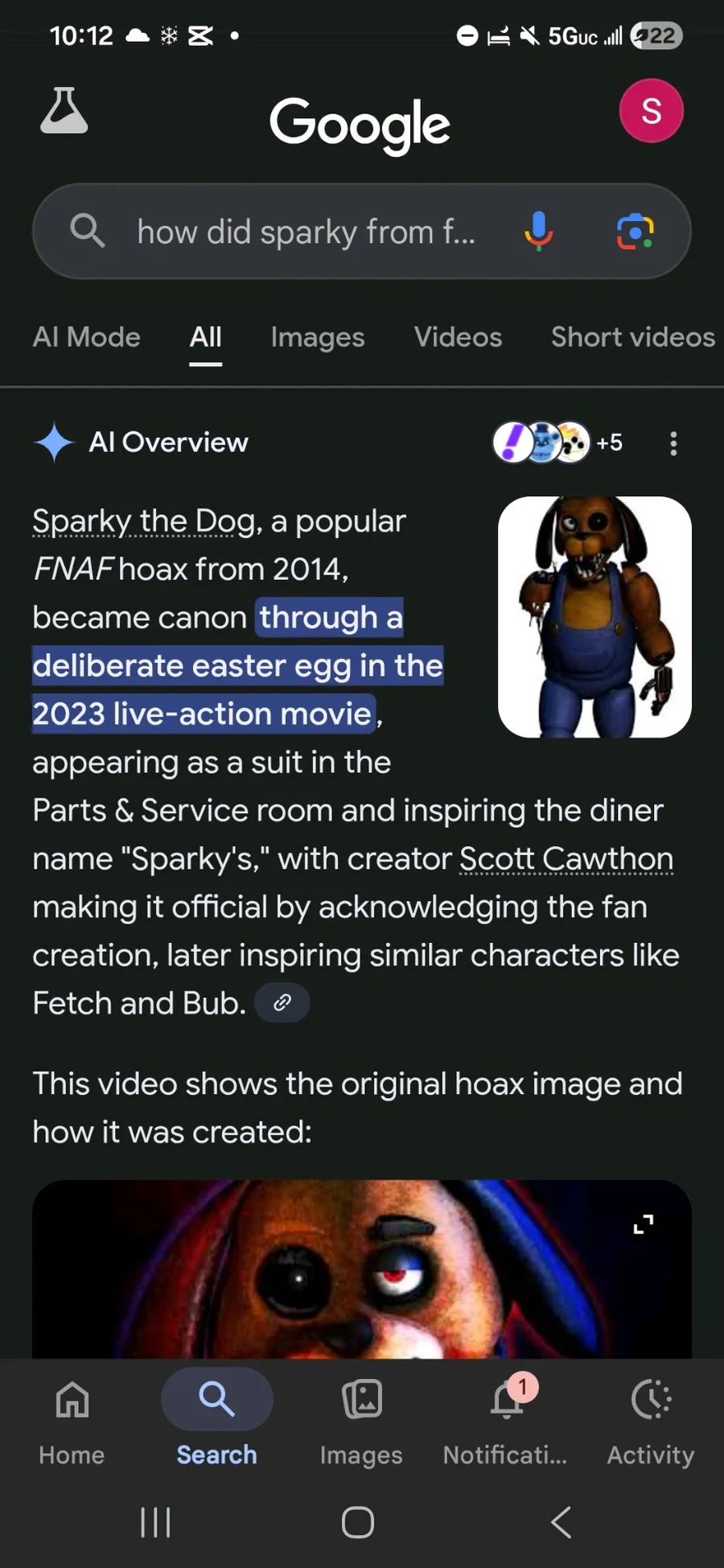Viewport: 724px width, 1568px height.
Task: Open the Sparky the Dog link
Action: (144, 521)
